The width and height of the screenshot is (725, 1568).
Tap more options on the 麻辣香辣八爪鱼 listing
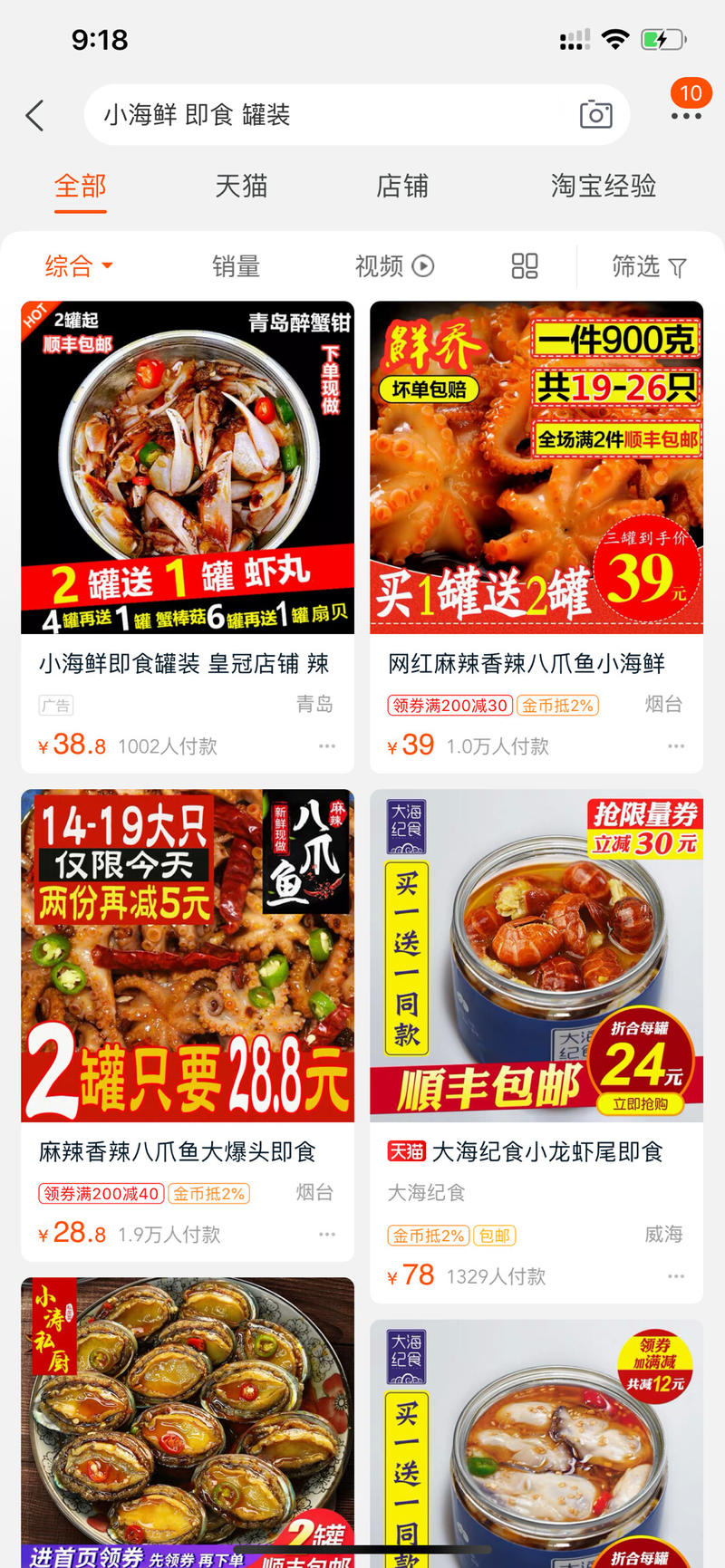point(326,1234)
